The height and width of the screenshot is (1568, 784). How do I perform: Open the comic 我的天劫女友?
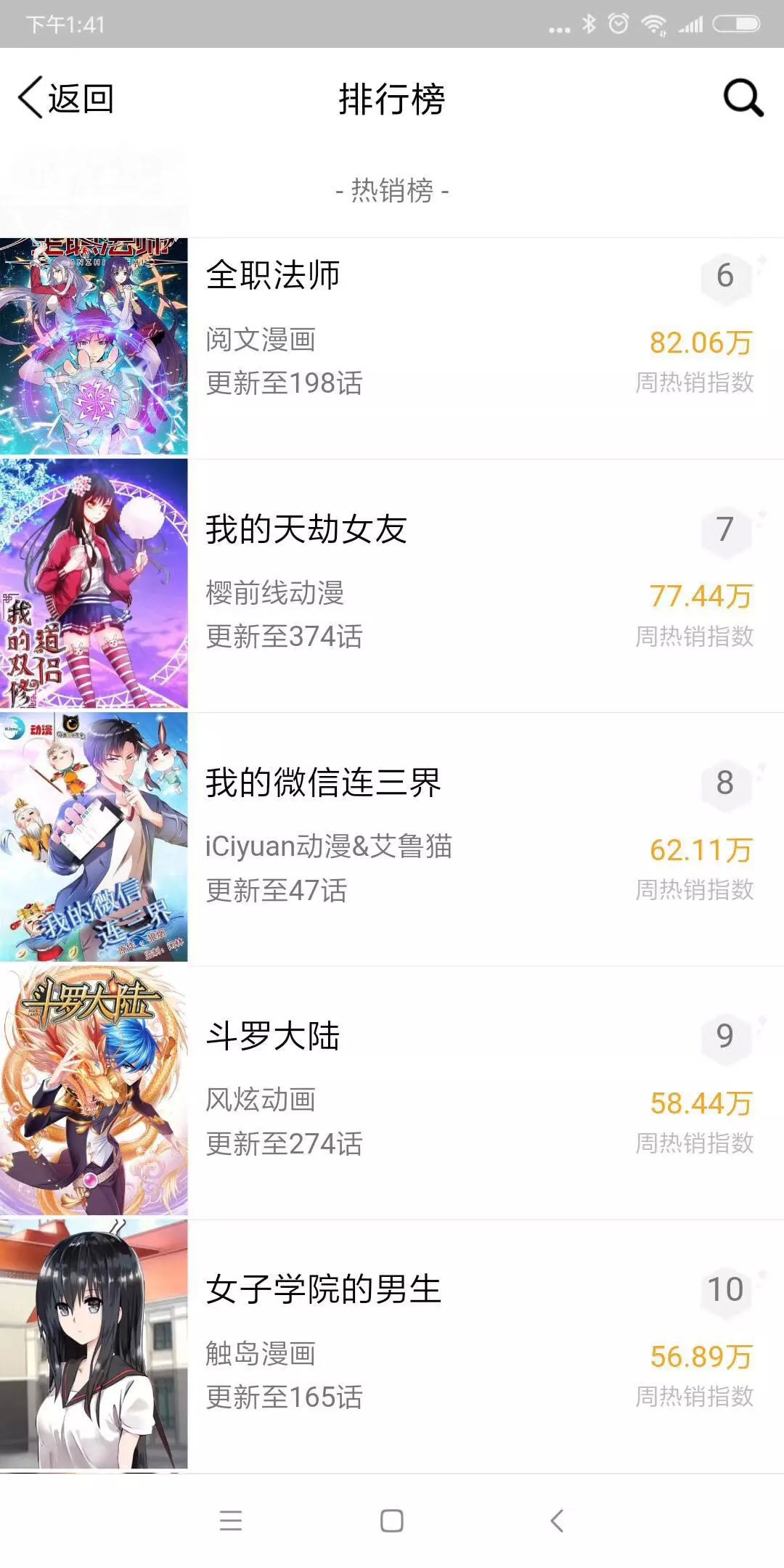(x=306, y=529)
